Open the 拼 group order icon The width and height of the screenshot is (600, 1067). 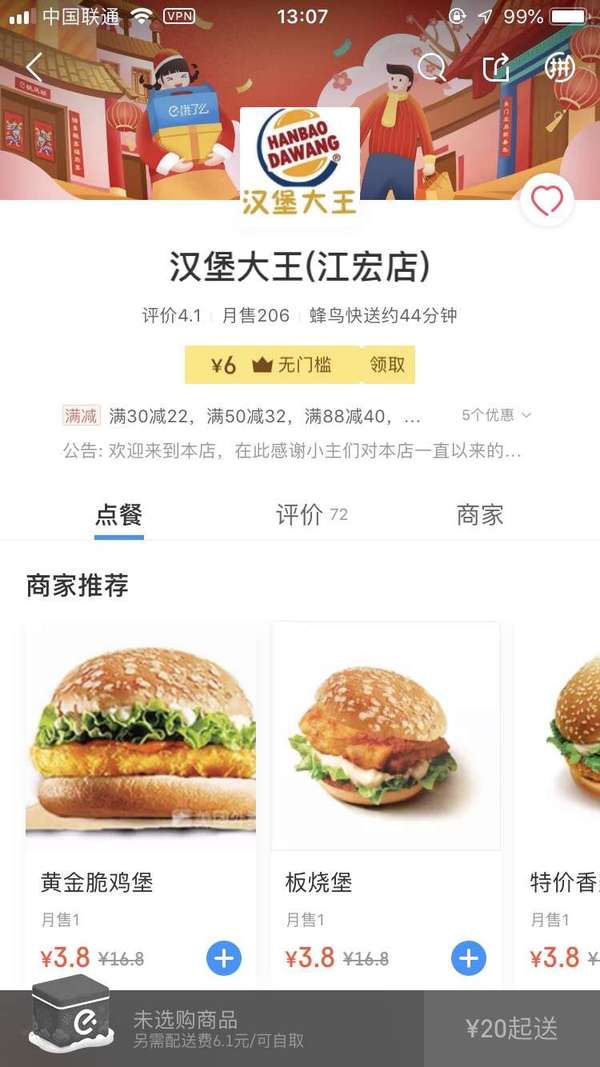click(x=559, y=68)
